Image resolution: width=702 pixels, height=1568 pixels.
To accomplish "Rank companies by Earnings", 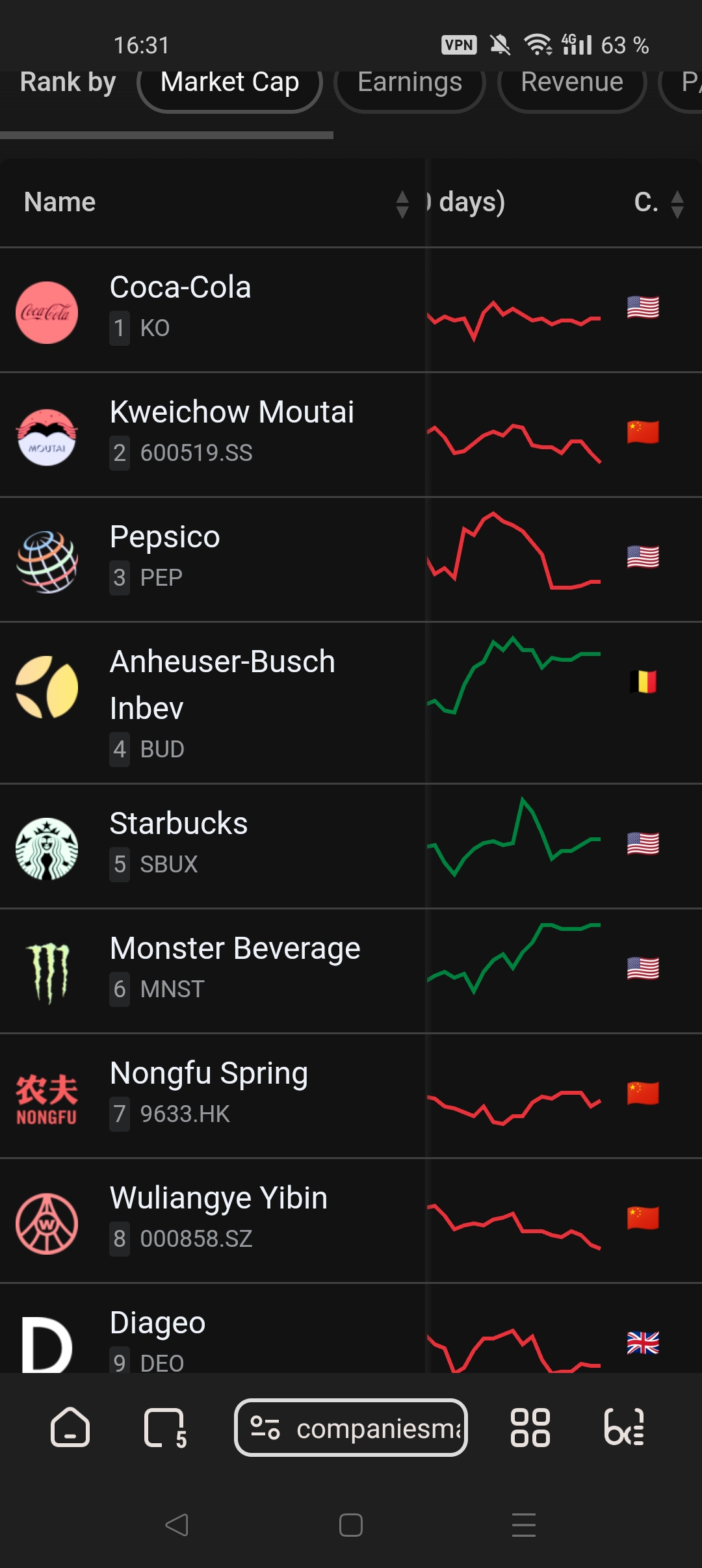I will 409,83.
